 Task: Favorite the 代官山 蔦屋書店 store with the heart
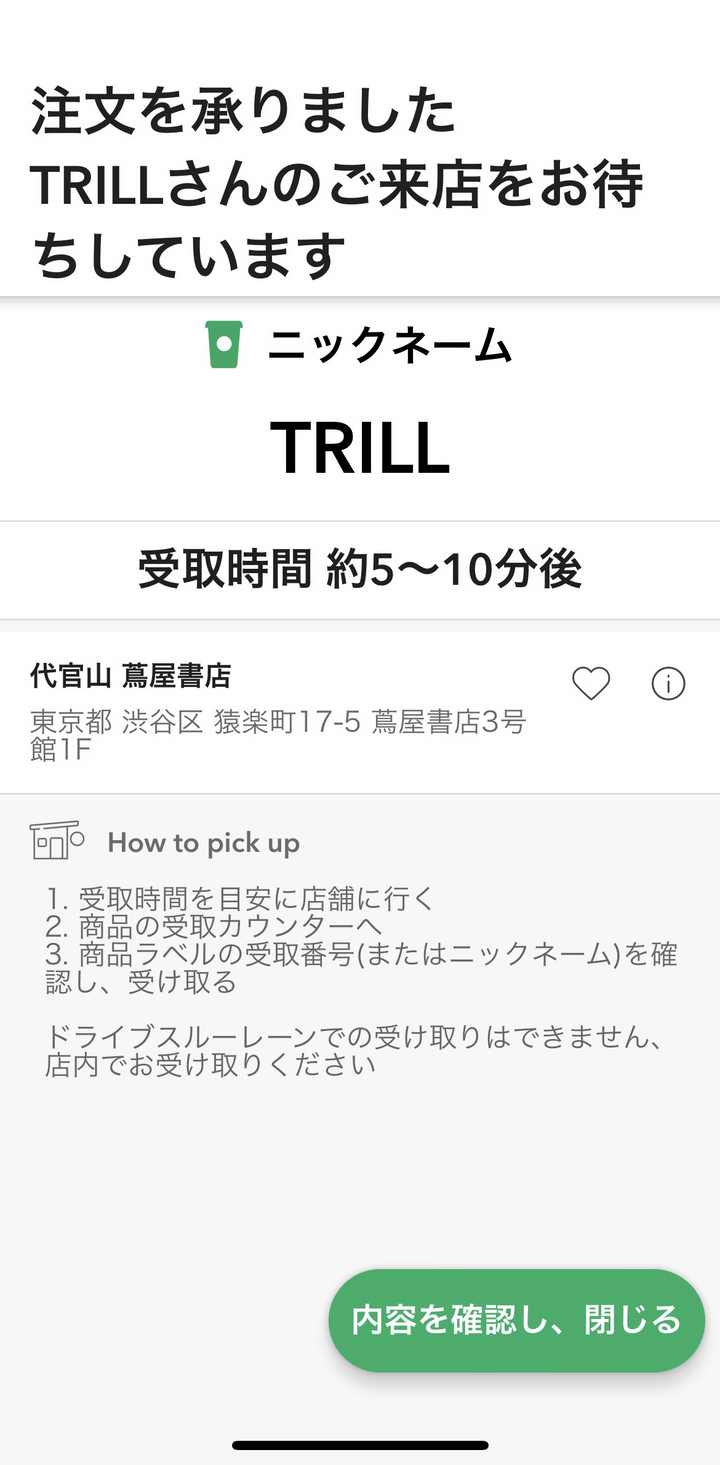pos(590,684)
